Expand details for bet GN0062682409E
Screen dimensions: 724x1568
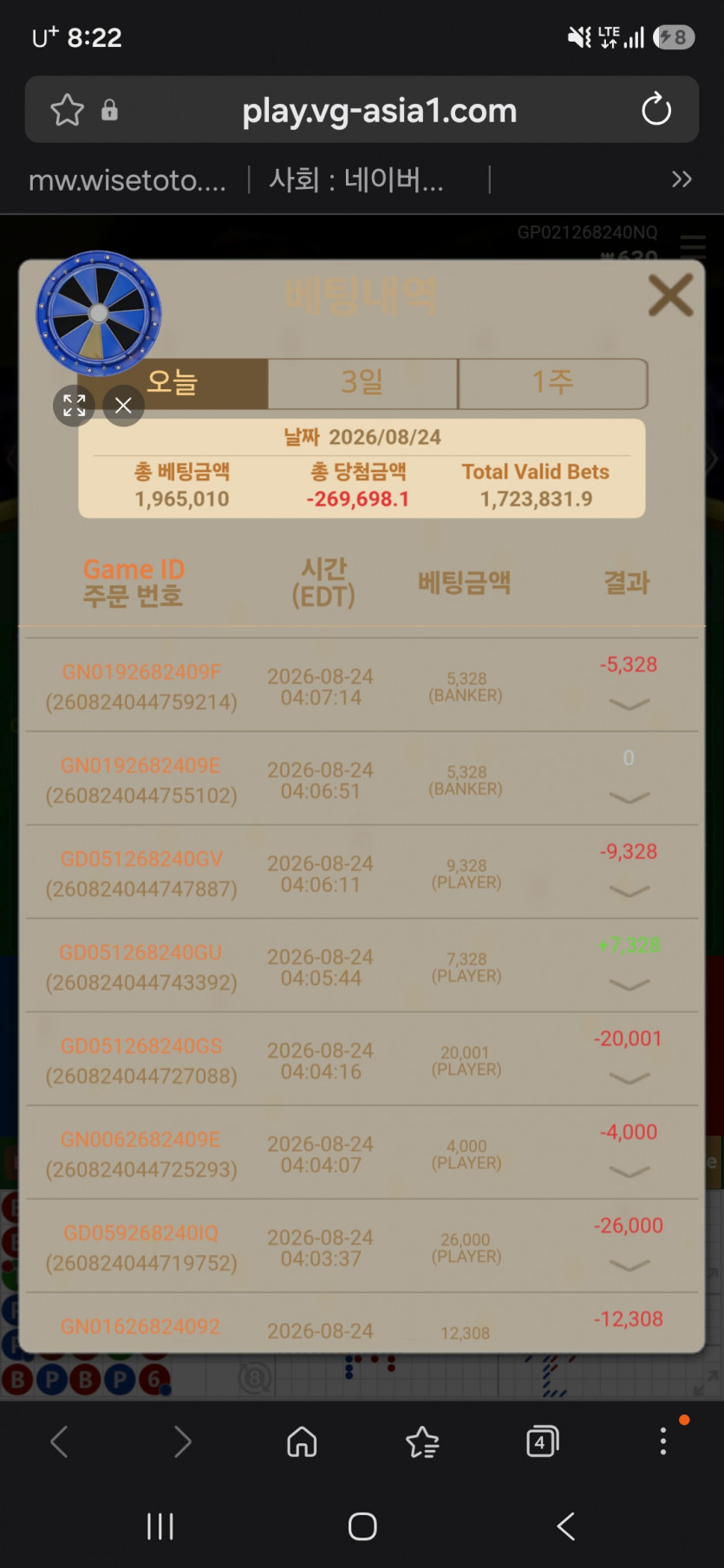629,1172
